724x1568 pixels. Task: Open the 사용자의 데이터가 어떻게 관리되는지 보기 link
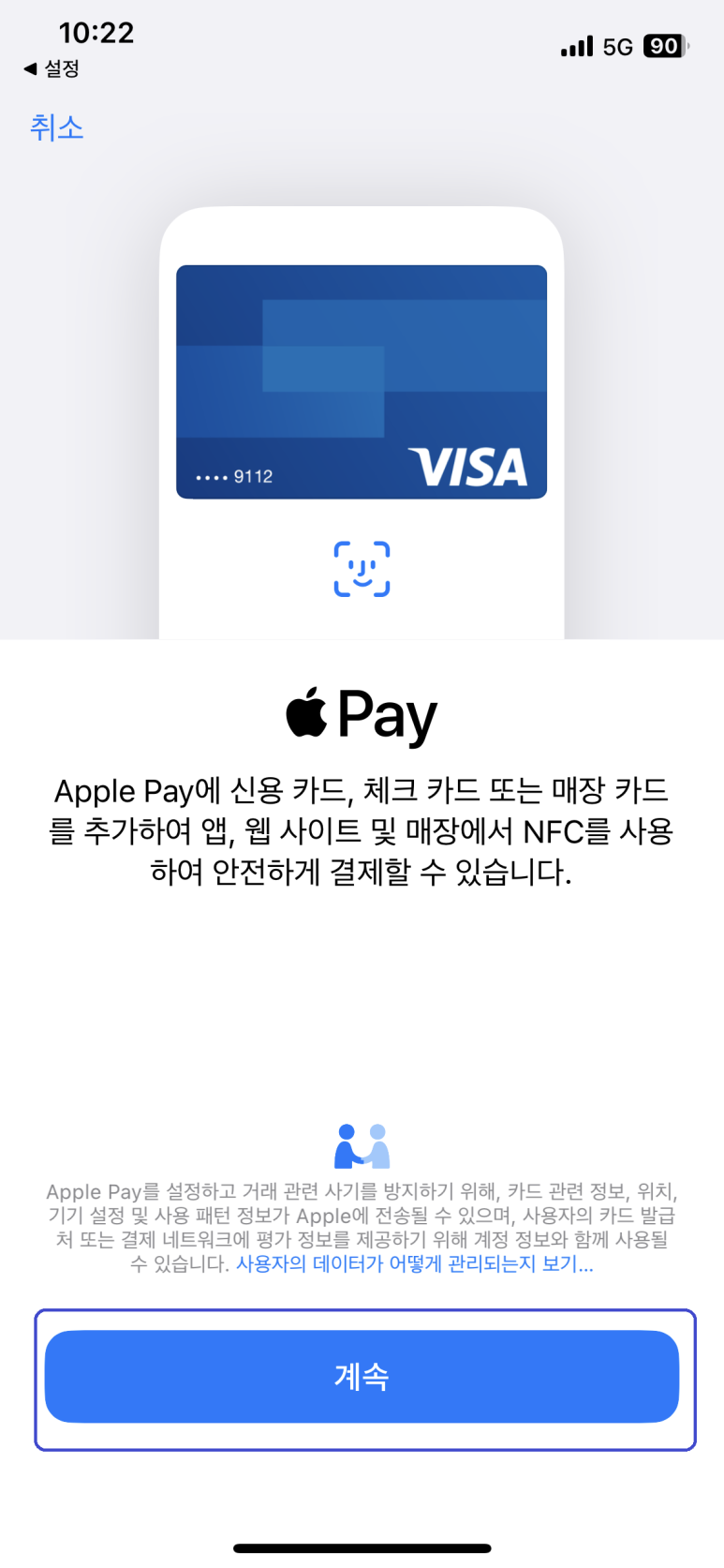(414, 1263)
